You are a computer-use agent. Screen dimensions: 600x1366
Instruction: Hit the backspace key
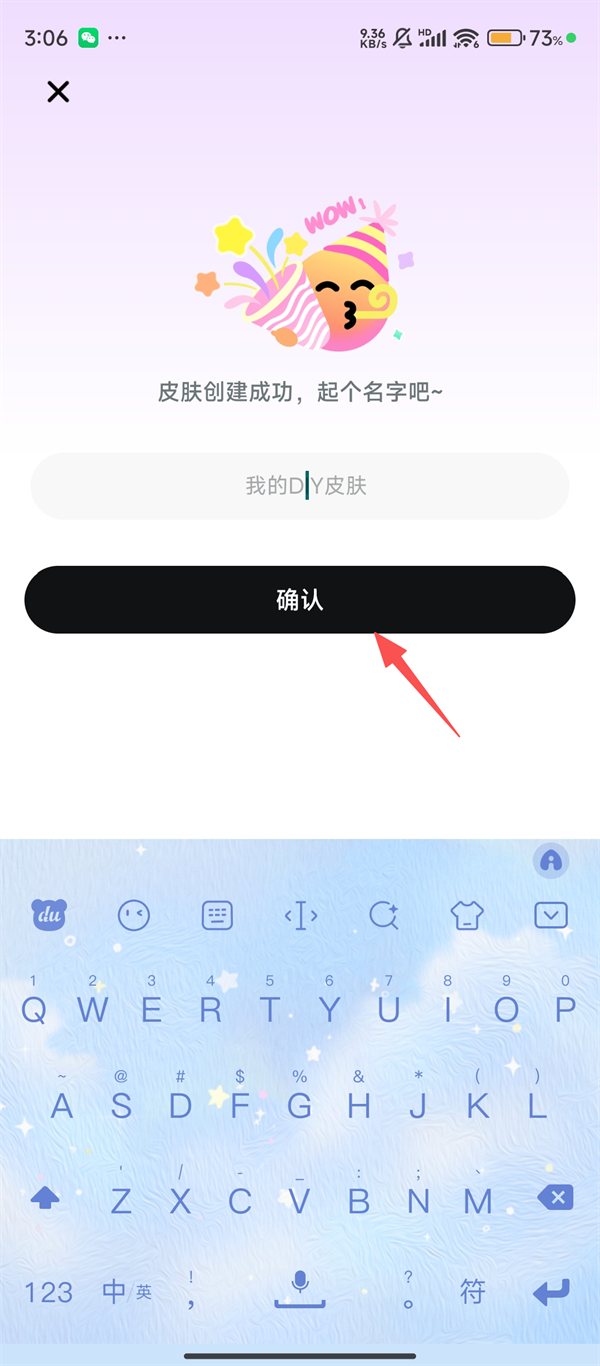[557, 1197]
